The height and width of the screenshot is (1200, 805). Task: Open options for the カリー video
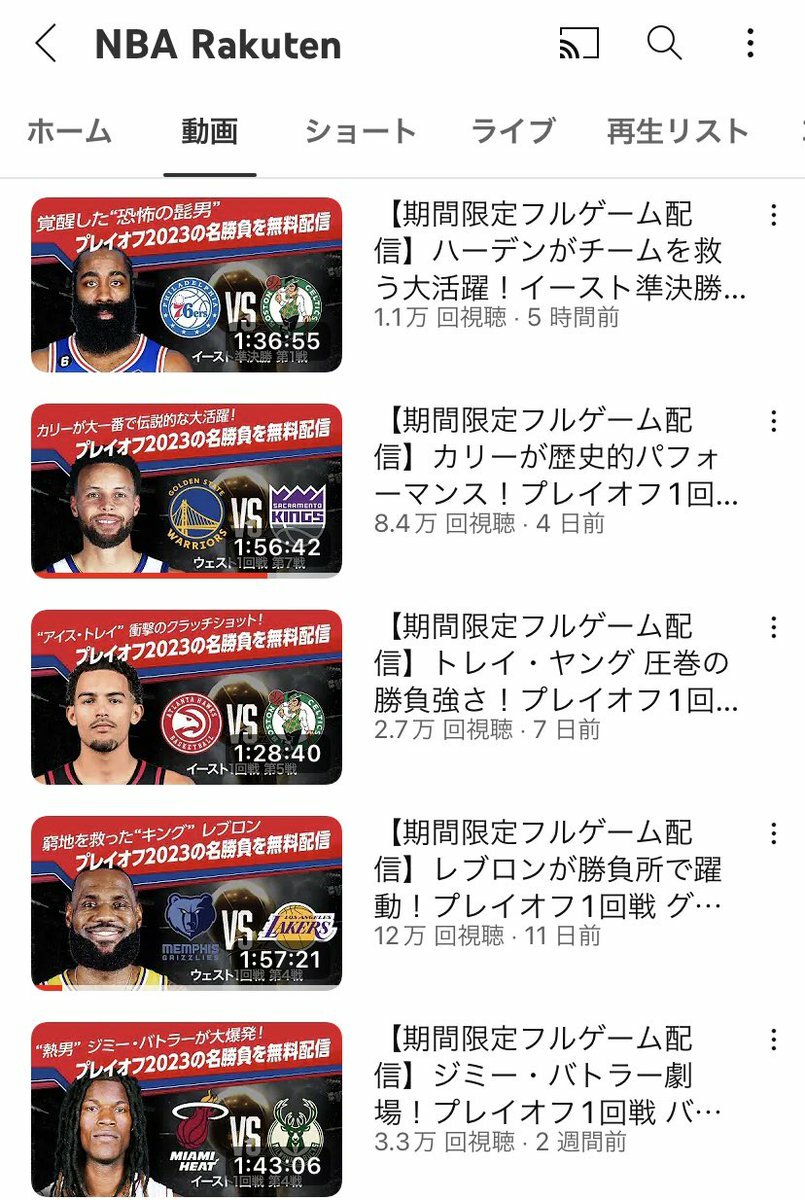pyautogui.click(x=773, y=421)
